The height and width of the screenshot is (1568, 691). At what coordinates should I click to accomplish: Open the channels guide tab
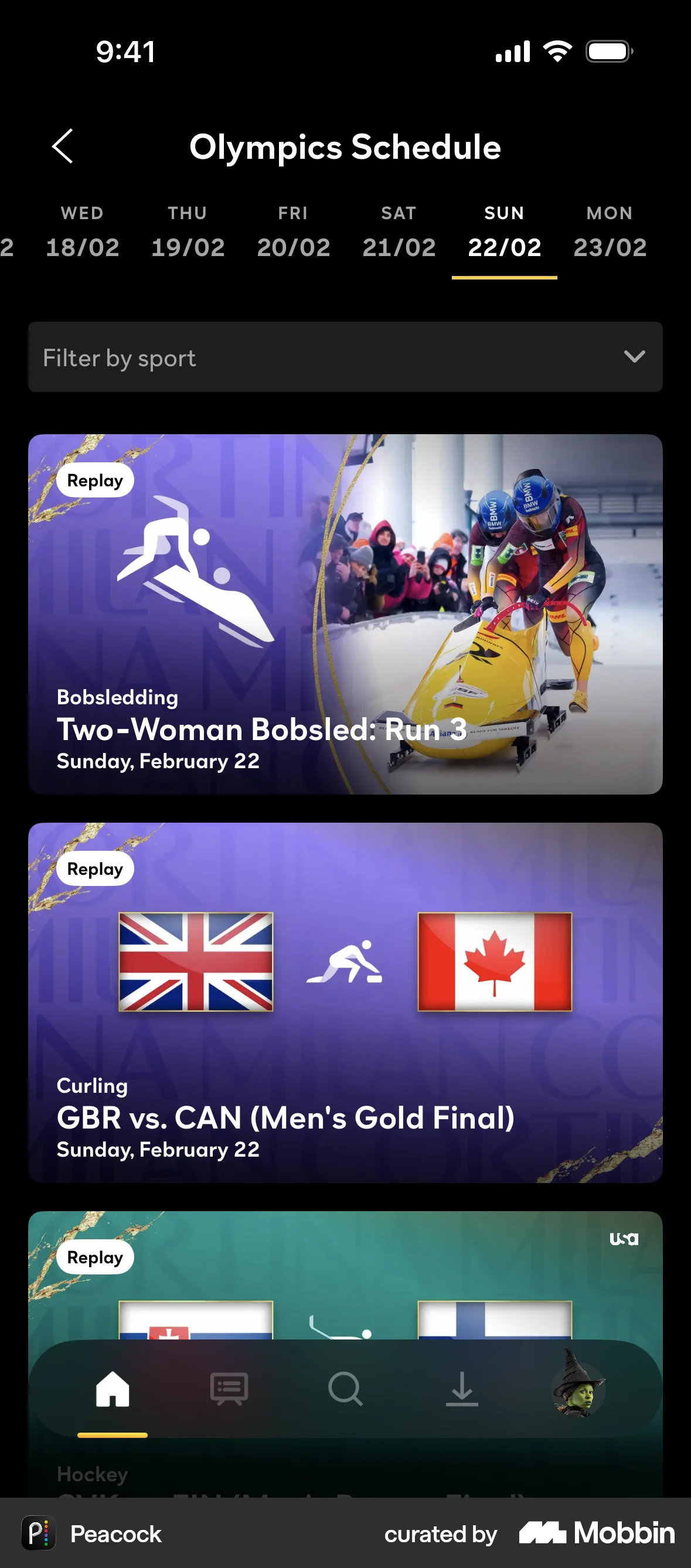tap(229, 1389)
